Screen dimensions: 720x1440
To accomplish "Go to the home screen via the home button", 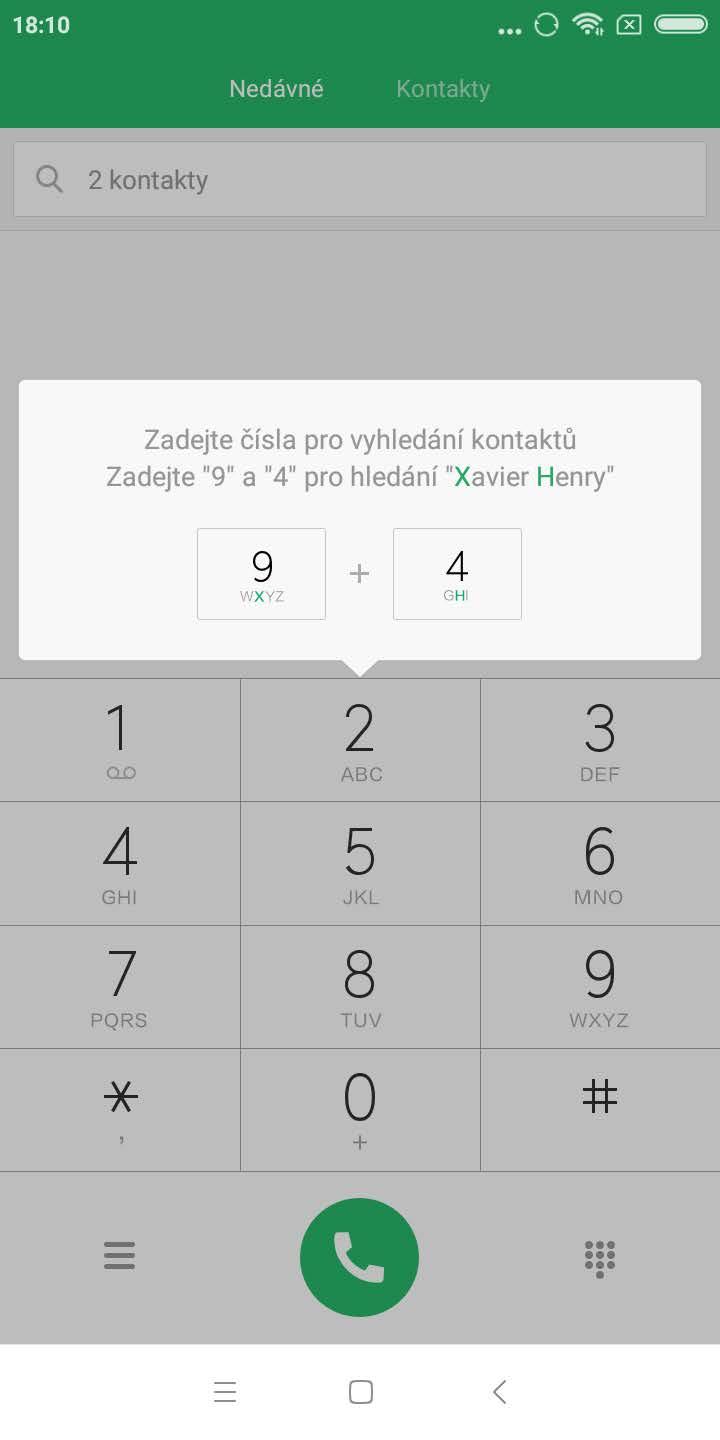I will coord(361,1391).
